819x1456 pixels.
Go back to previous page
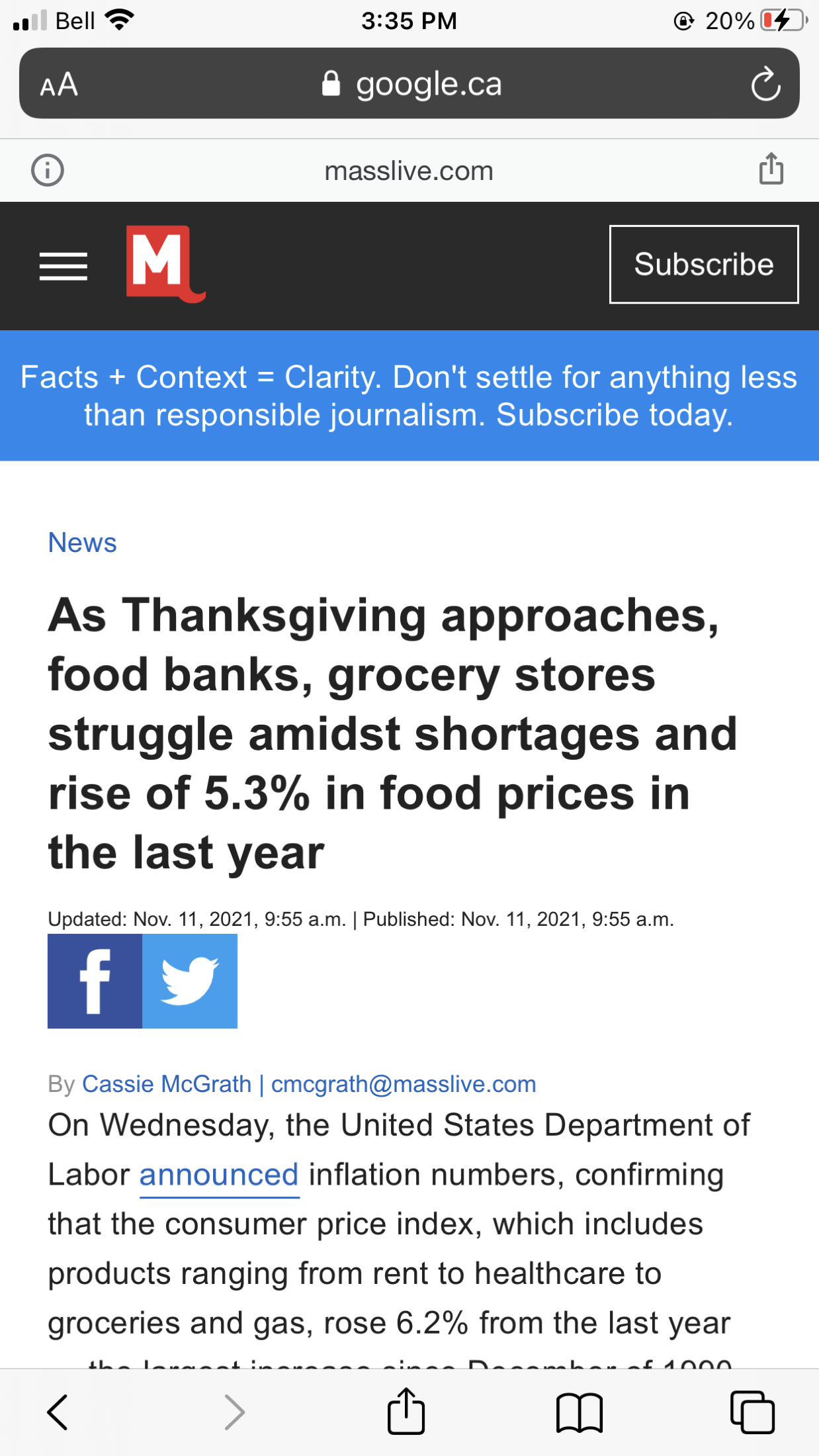(58, 1412)
